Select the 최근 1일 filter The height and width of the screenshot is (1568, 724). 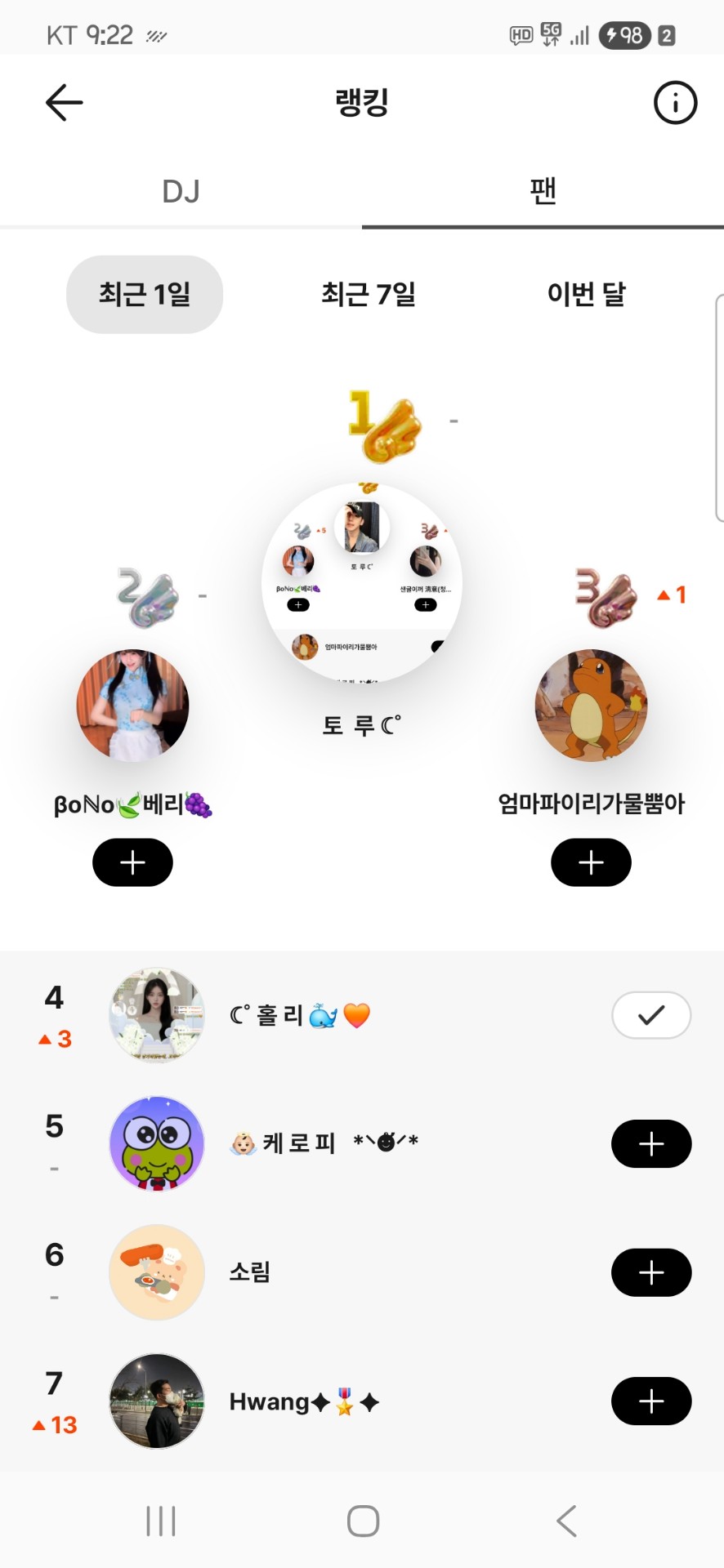point(145,294)
